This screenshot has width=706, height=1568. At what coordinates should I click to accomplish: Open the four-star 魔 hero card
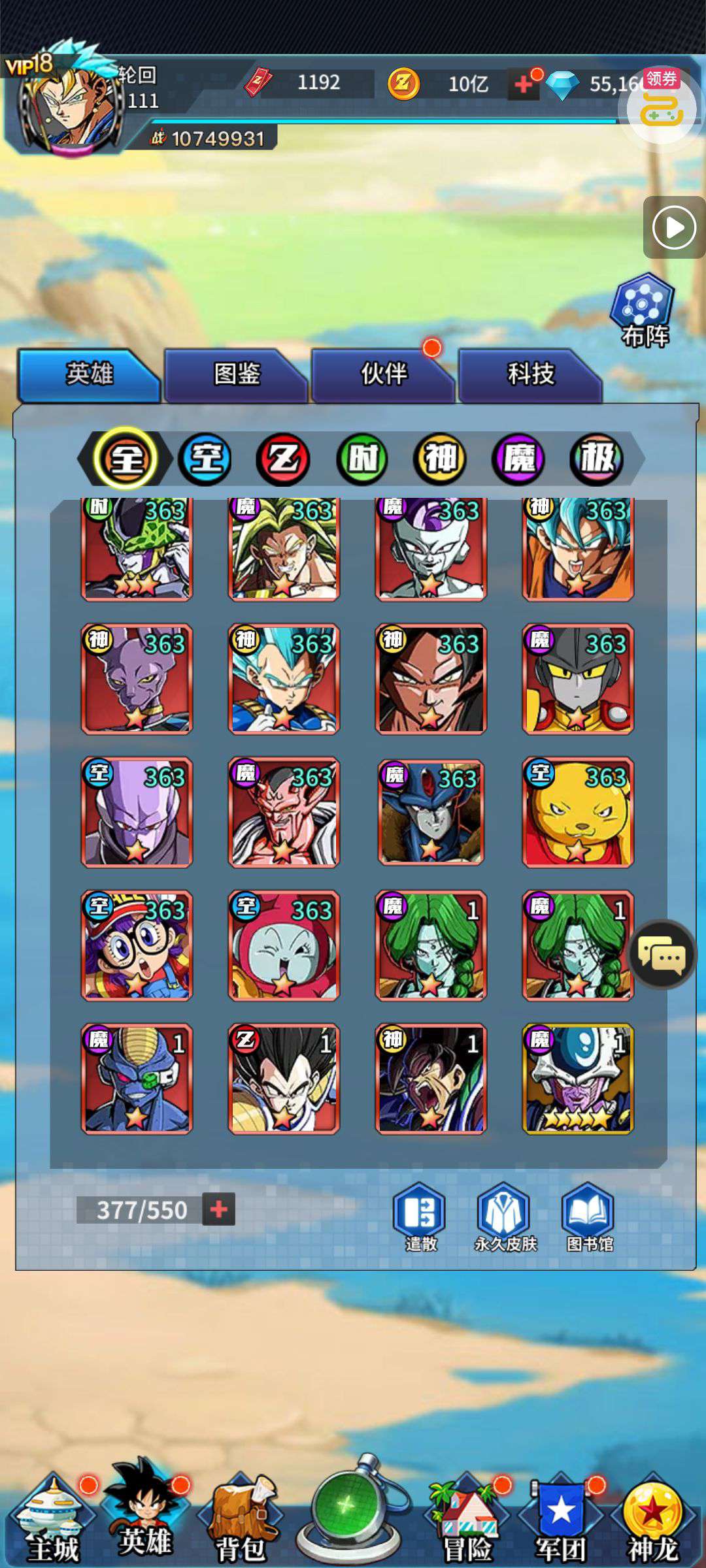tap(578, 1079)
